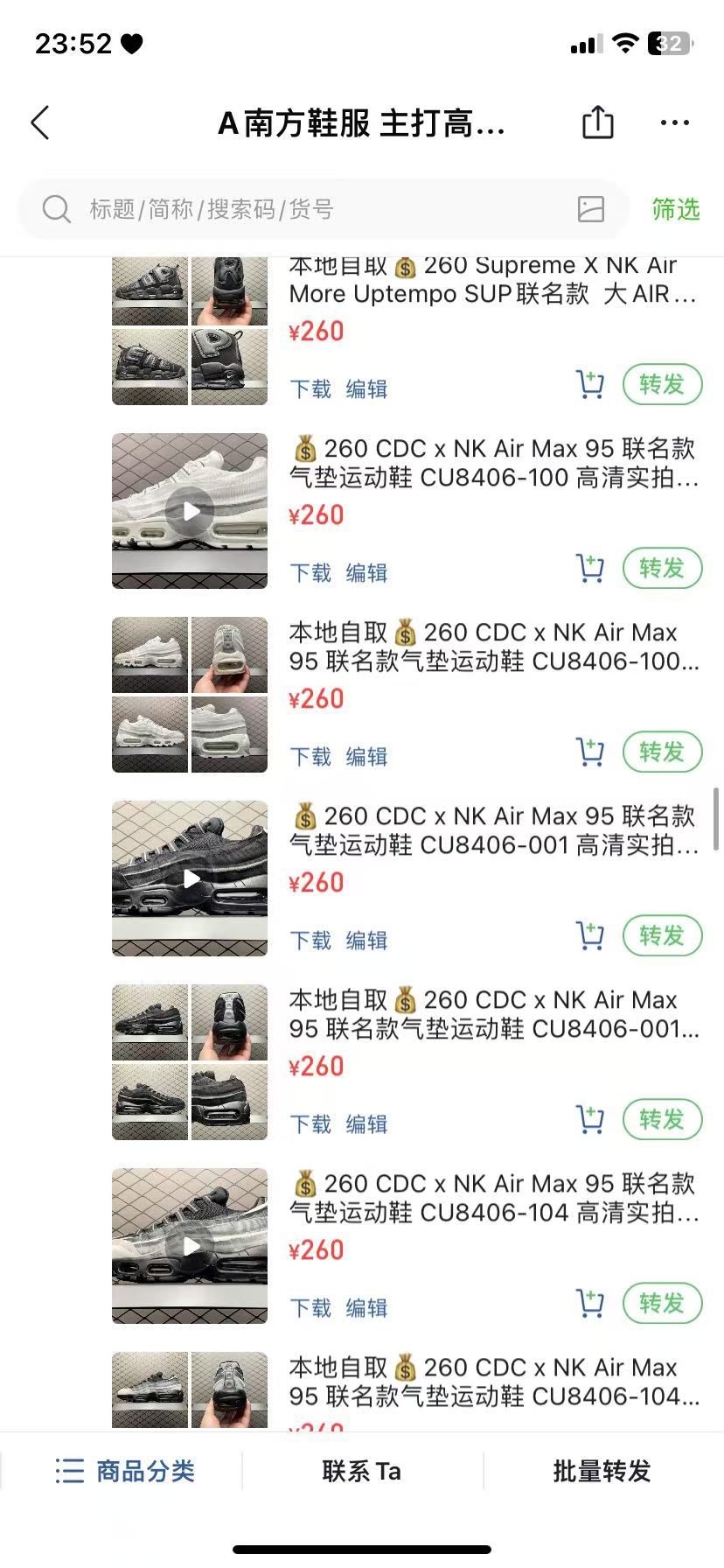Tap 下载 on the CU8406-100 高清实拍 item

tap(310, 572)
